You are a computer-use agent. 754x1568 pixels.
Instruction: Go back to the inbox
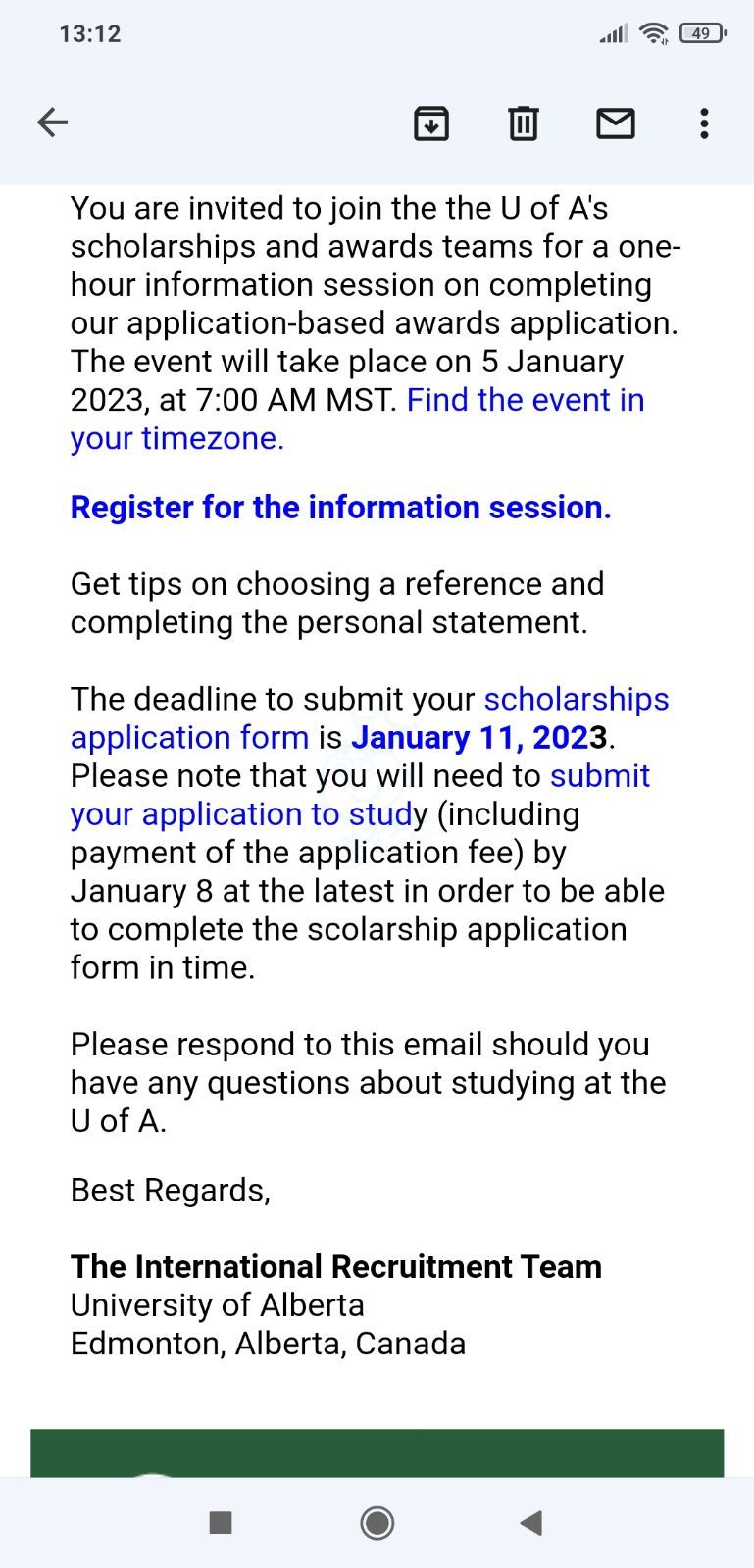click(53, 122)
